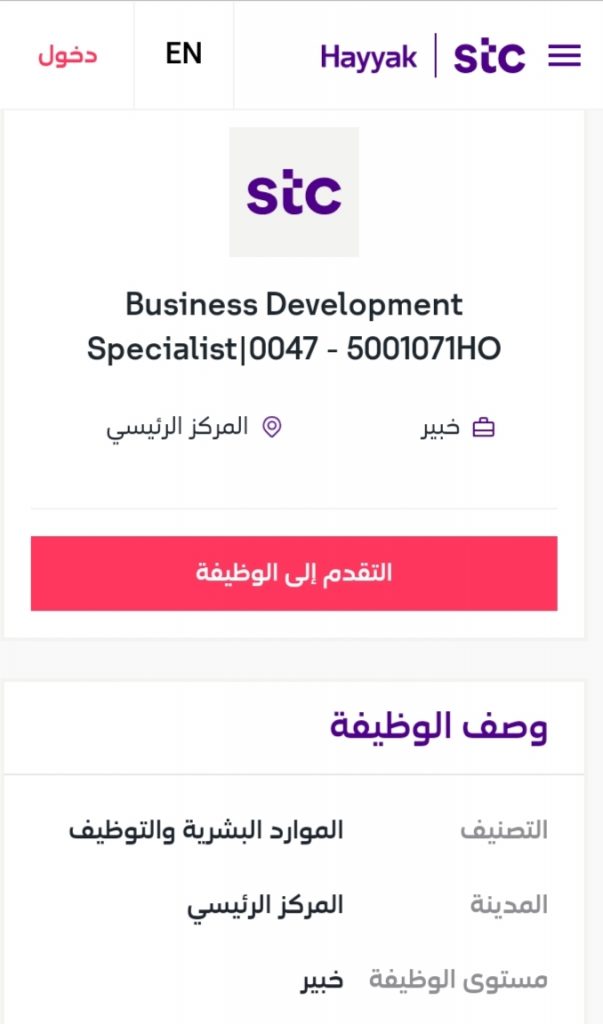Screen dimensions: 603x1024
Task: Tap the دخول login link
Action: pos(67,55)
